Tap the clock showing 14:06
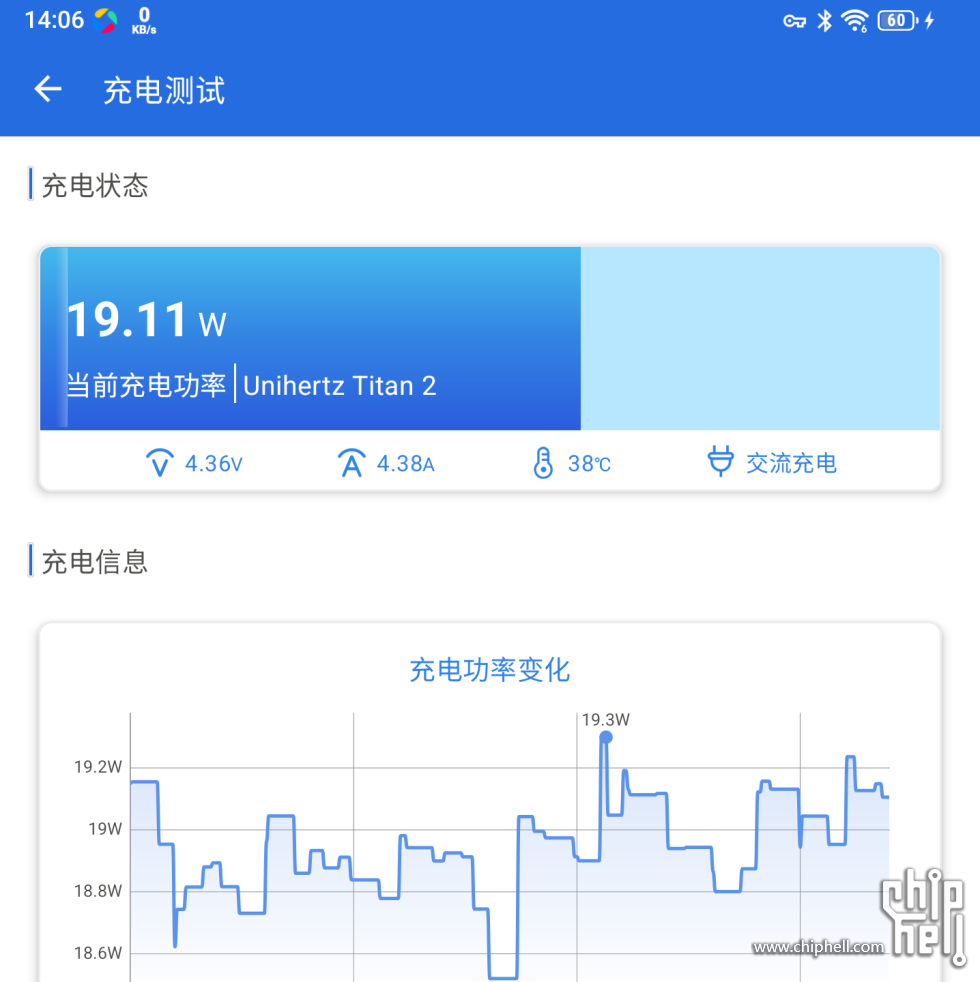The width and height of the screenshot is (980, 982). click(x=53, y=18)
